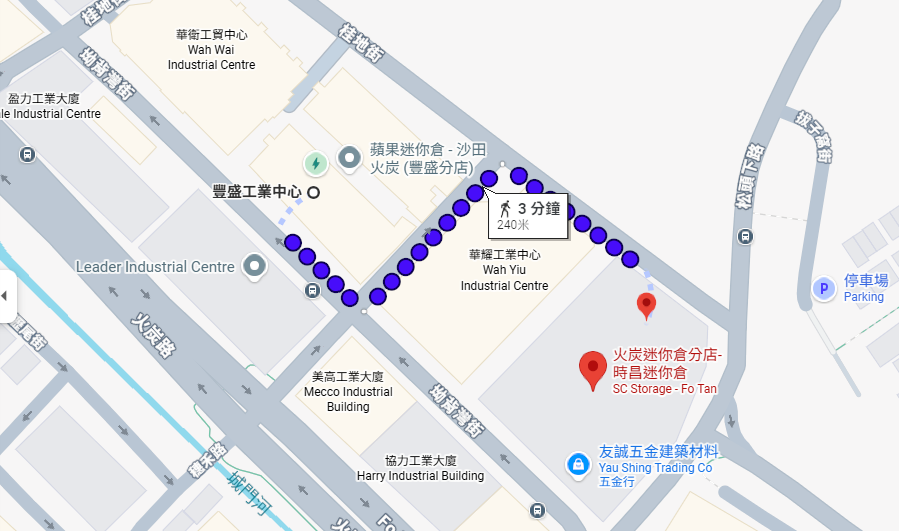Open the Parking place marker
This screenshot has width=899, height=531.
(824, 289)
